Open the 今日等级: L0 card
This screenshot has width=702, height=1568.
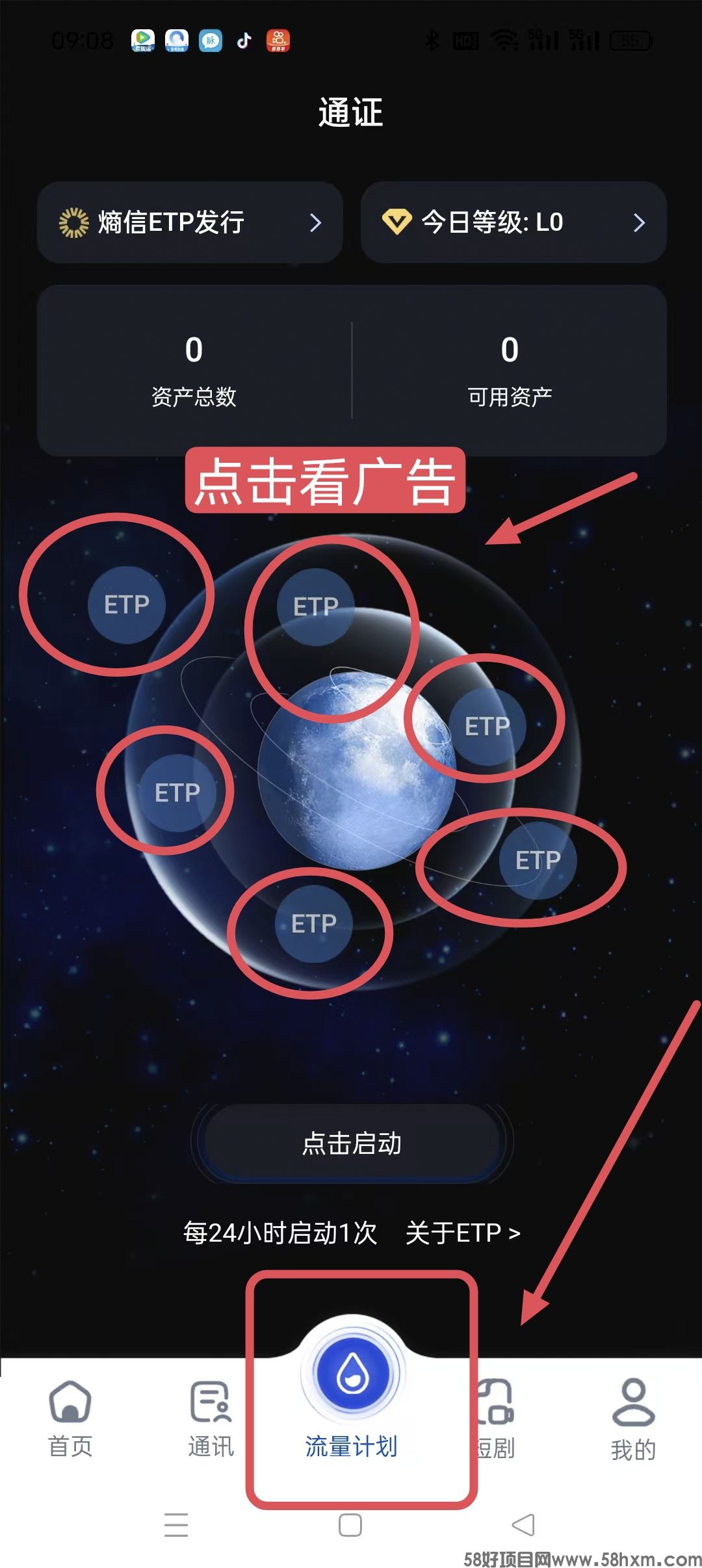click(x=513, y=222)
